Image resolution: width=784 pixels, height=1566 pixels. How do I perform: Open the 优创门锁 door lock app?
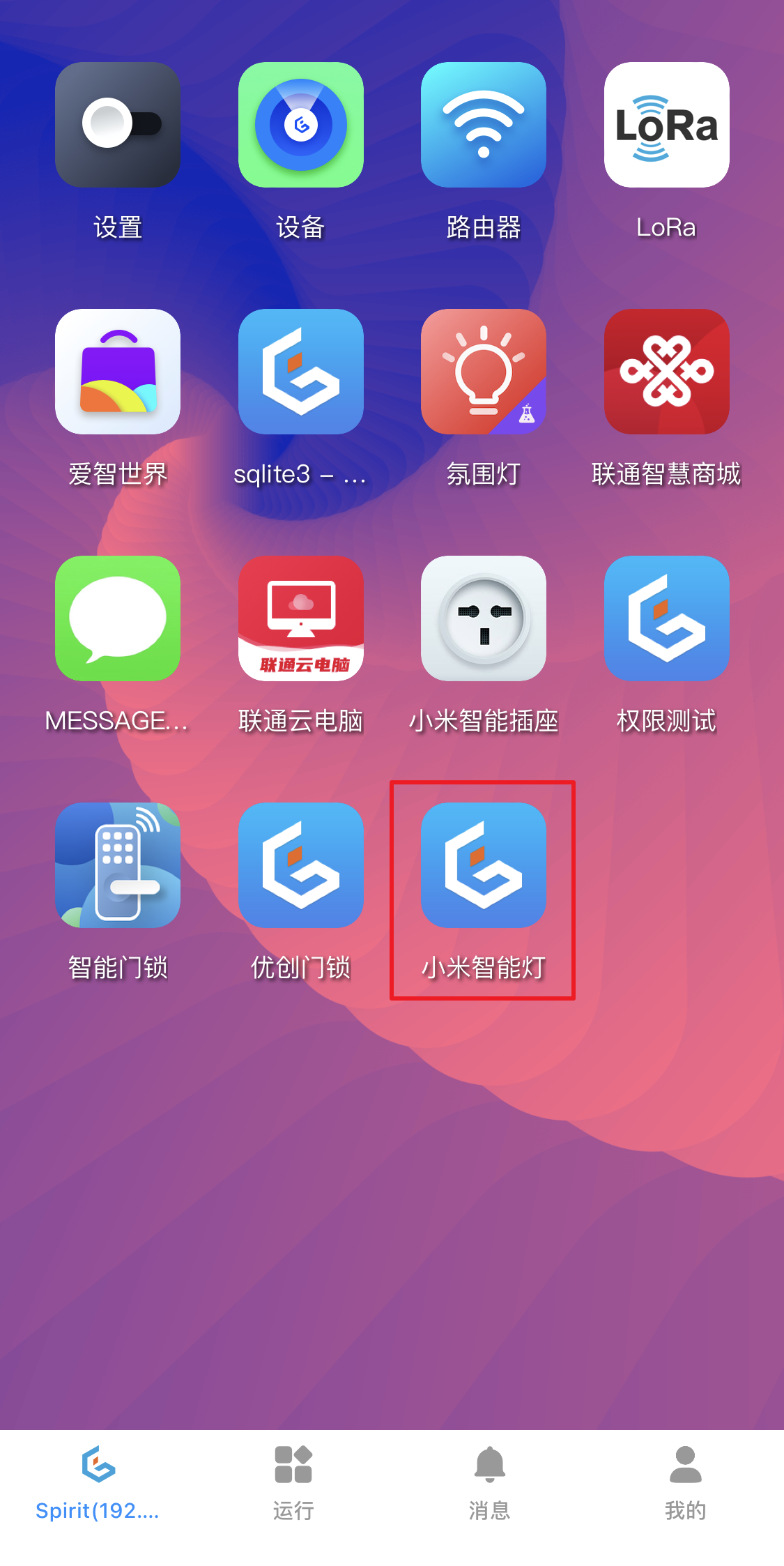301,866
